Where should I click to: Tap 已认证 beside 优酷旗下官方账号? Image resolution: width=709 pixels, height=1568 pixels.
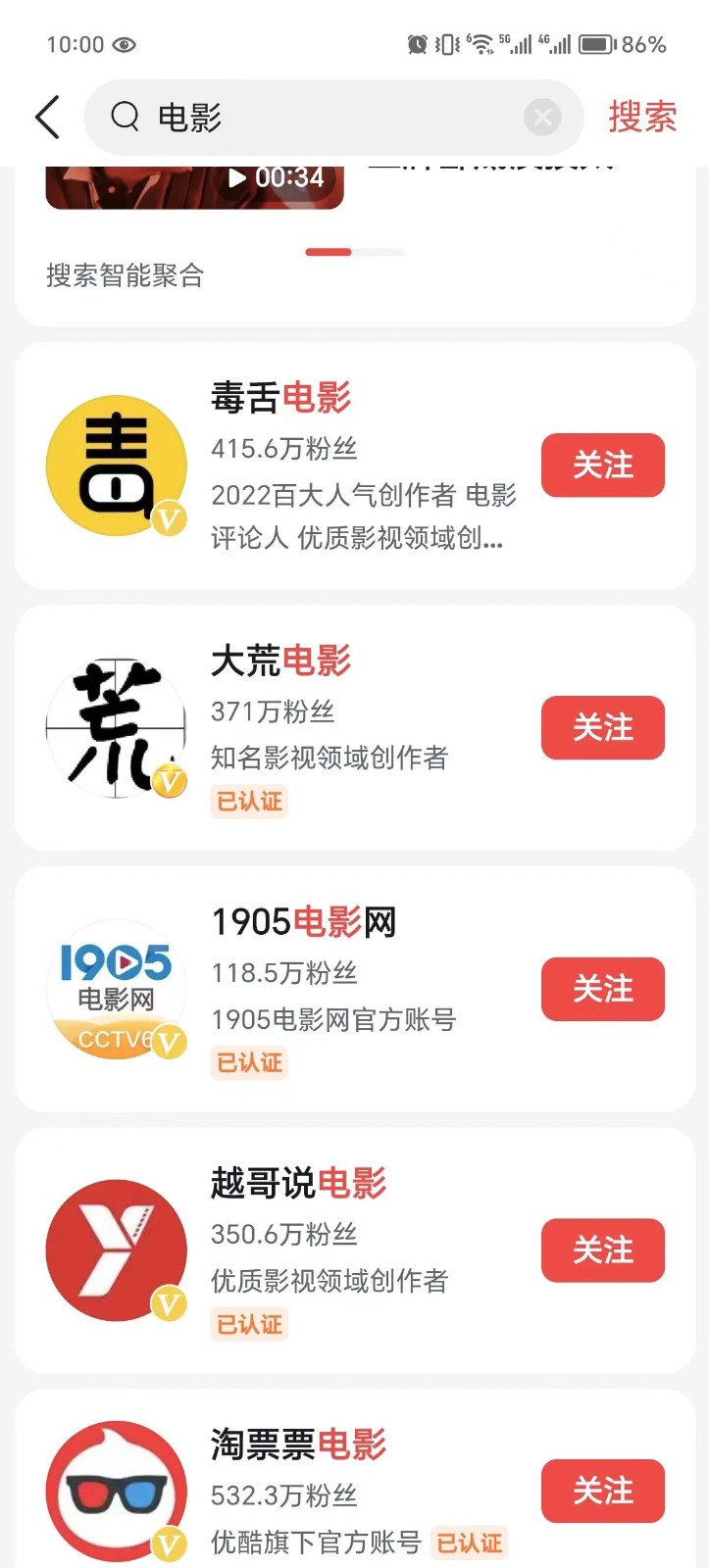tap(469, 1543)
